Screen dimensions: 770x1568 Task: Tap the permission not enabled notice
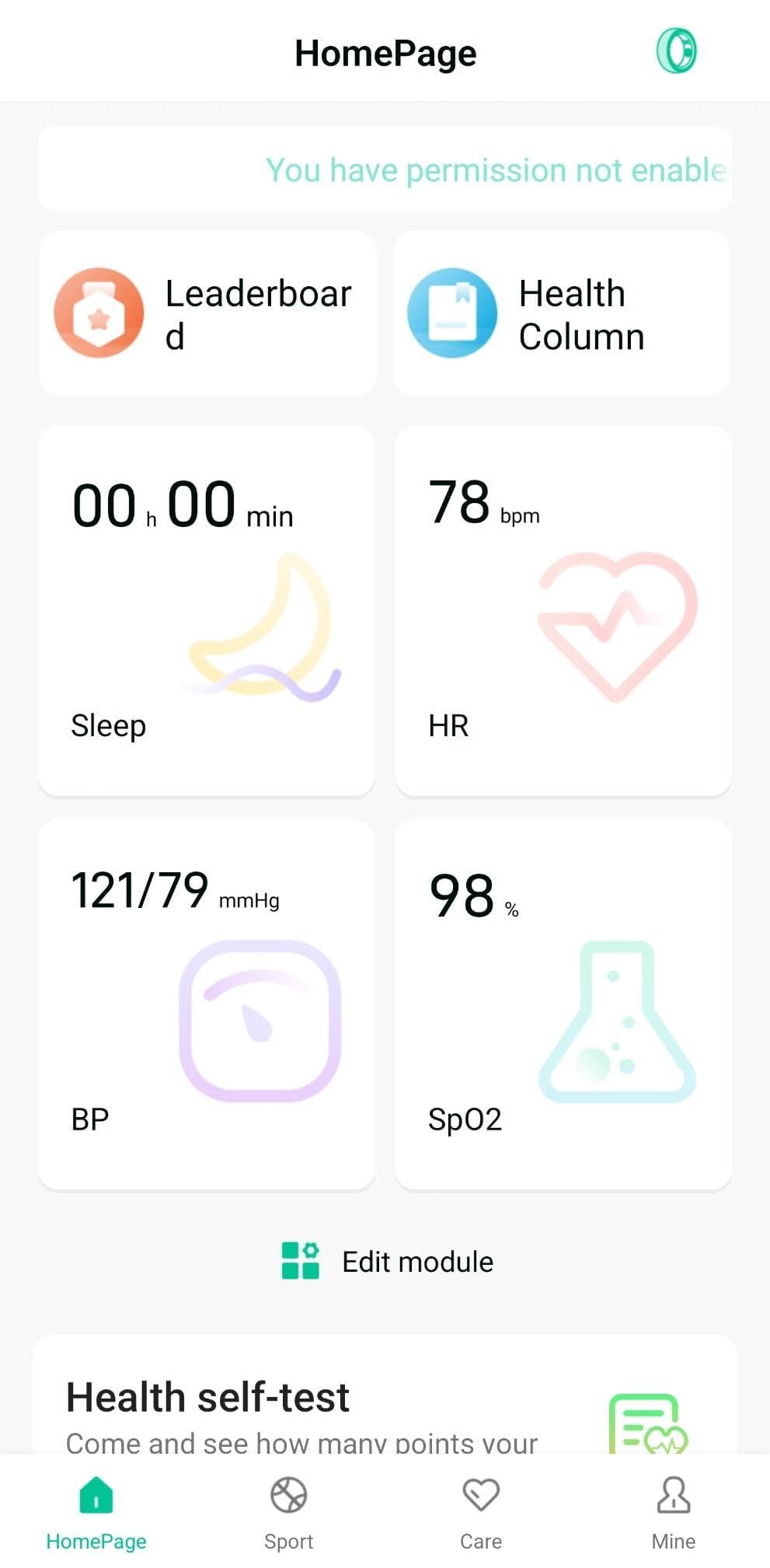pos(385,169)
